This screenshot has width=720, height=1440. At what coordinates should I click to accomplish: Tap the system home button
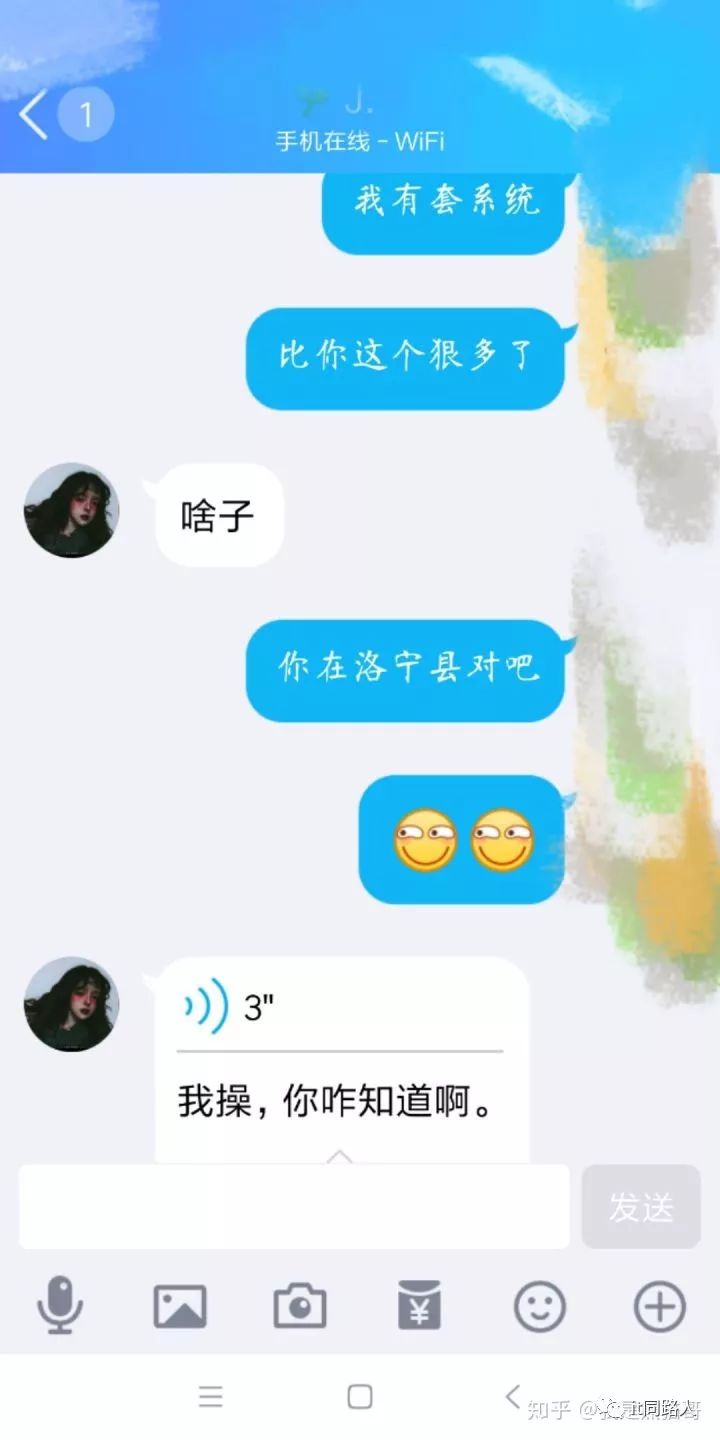360,1397
